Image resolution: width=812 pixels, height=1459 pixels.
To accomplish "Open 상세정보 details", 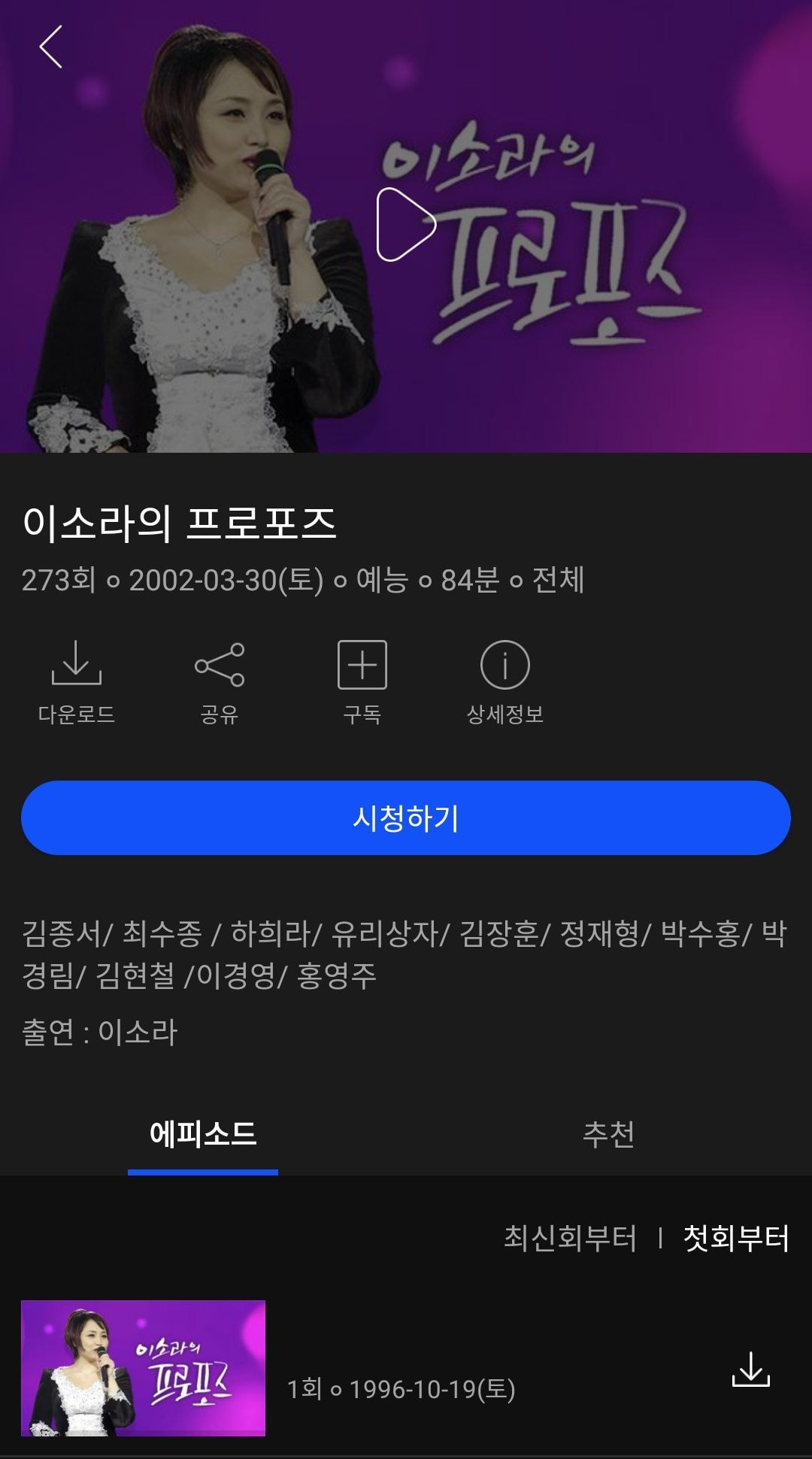I will click(504, 681).
